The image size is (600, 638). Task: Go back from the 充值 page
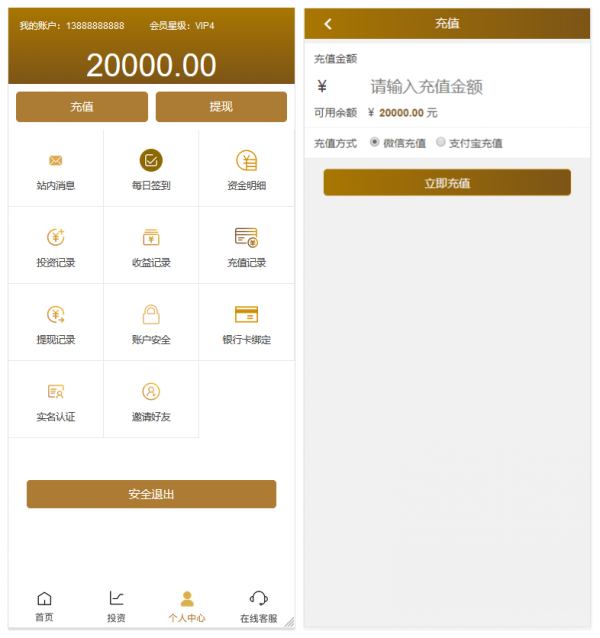tap(328, 24)
